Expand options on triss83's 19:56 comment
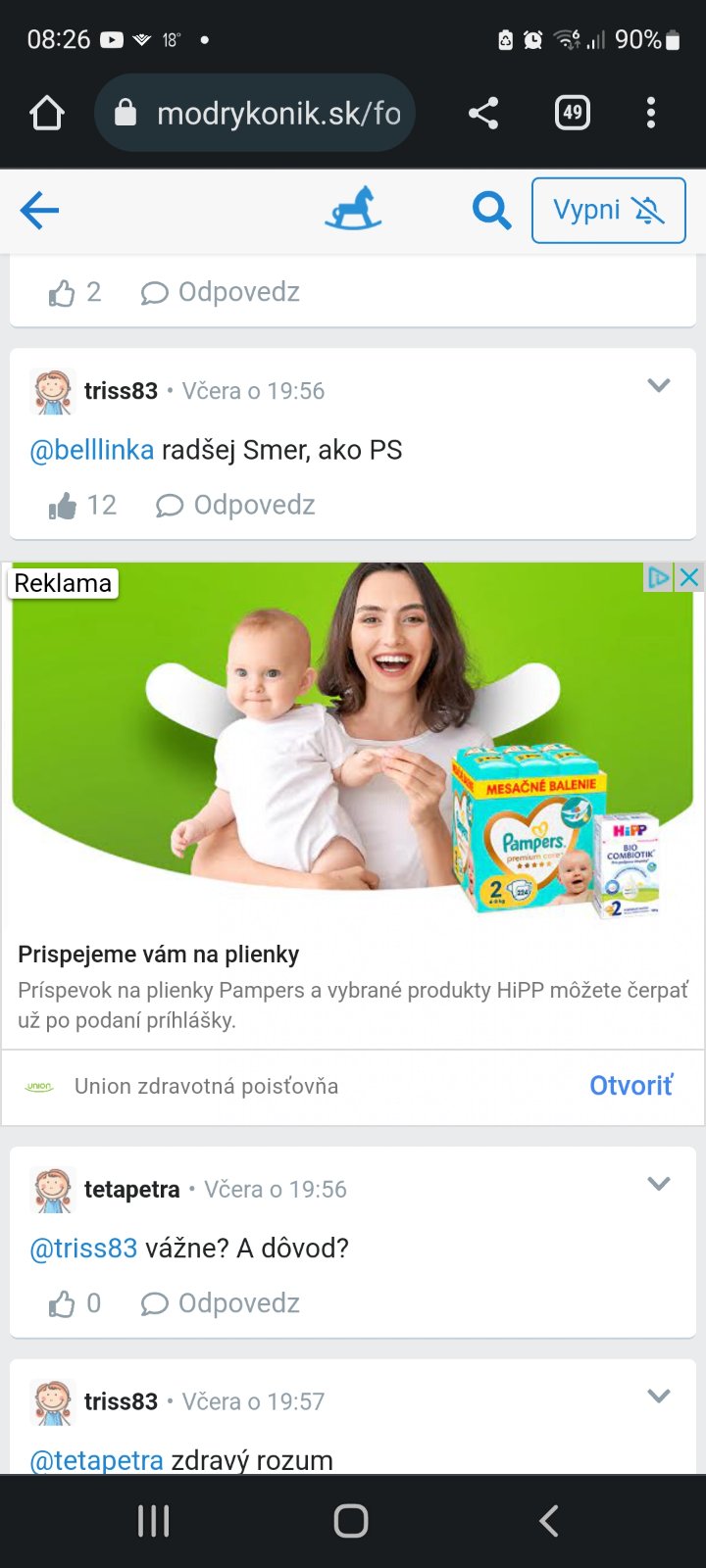The height and width of the screenshot is (1568, 706). pyautogui.click(x=659, y=386)
